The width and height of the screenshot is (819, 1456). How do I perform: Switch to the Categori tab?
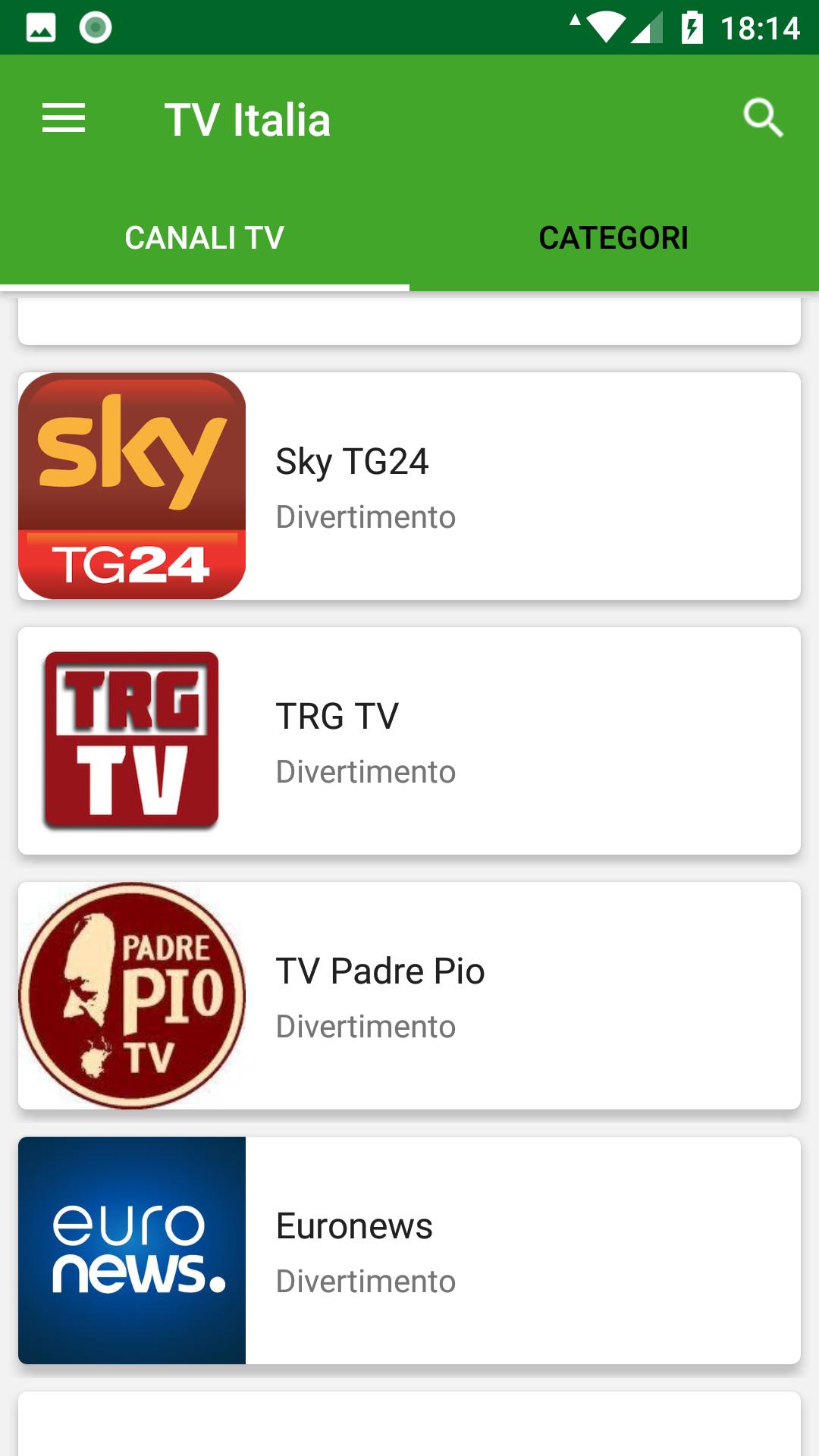point(614,238)
